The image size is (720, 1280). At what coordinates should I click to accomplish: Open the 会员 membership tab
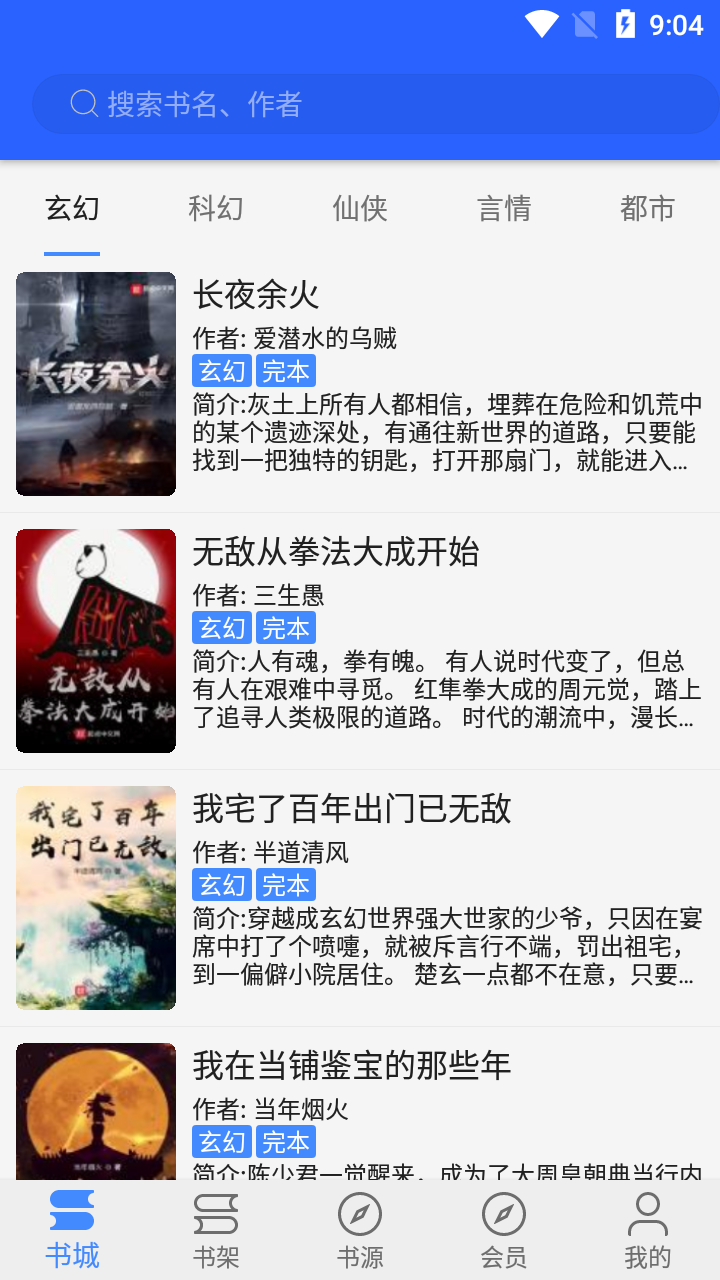pos(504,1230)
